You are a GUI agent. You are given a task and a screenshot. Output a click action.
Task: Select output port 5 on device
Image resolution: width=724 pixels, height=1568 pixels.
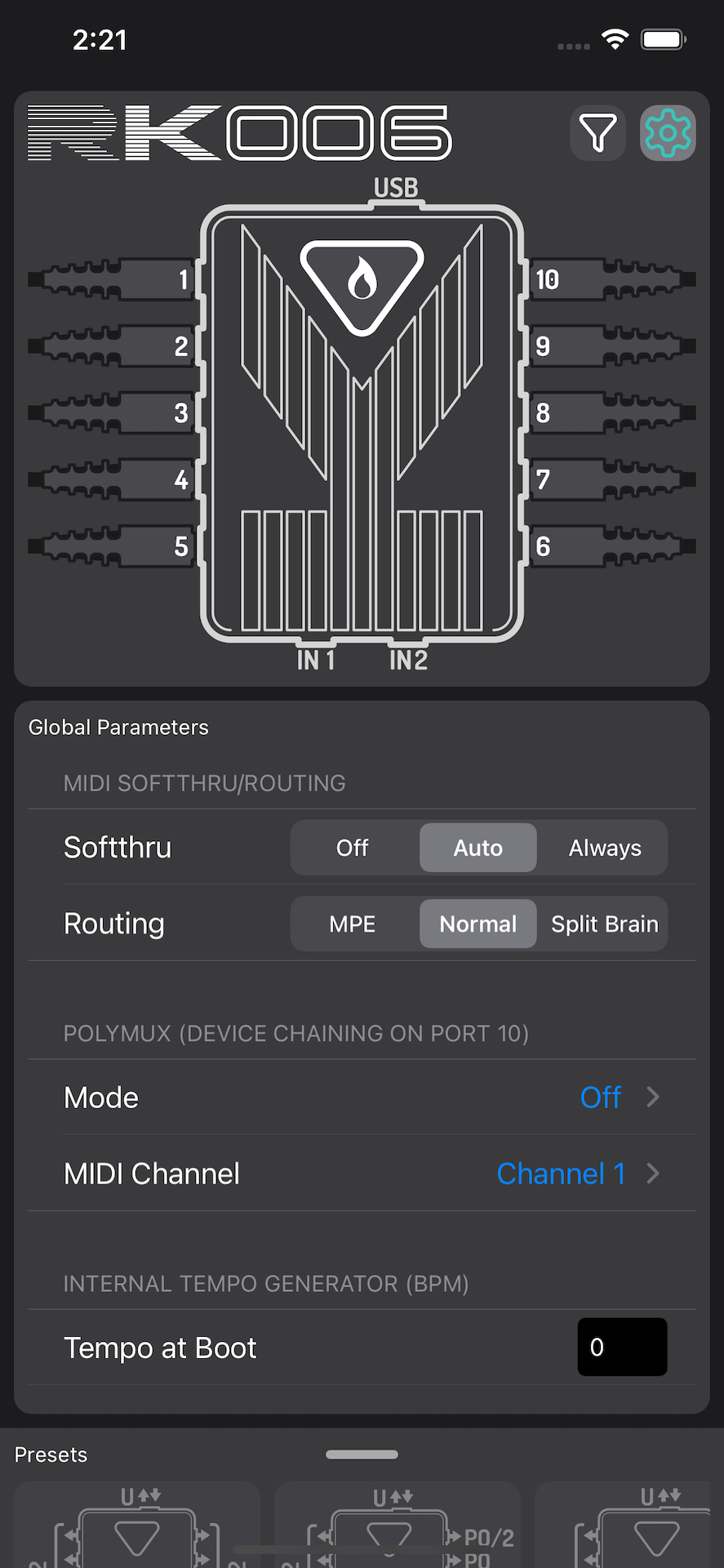pos(114,546)
